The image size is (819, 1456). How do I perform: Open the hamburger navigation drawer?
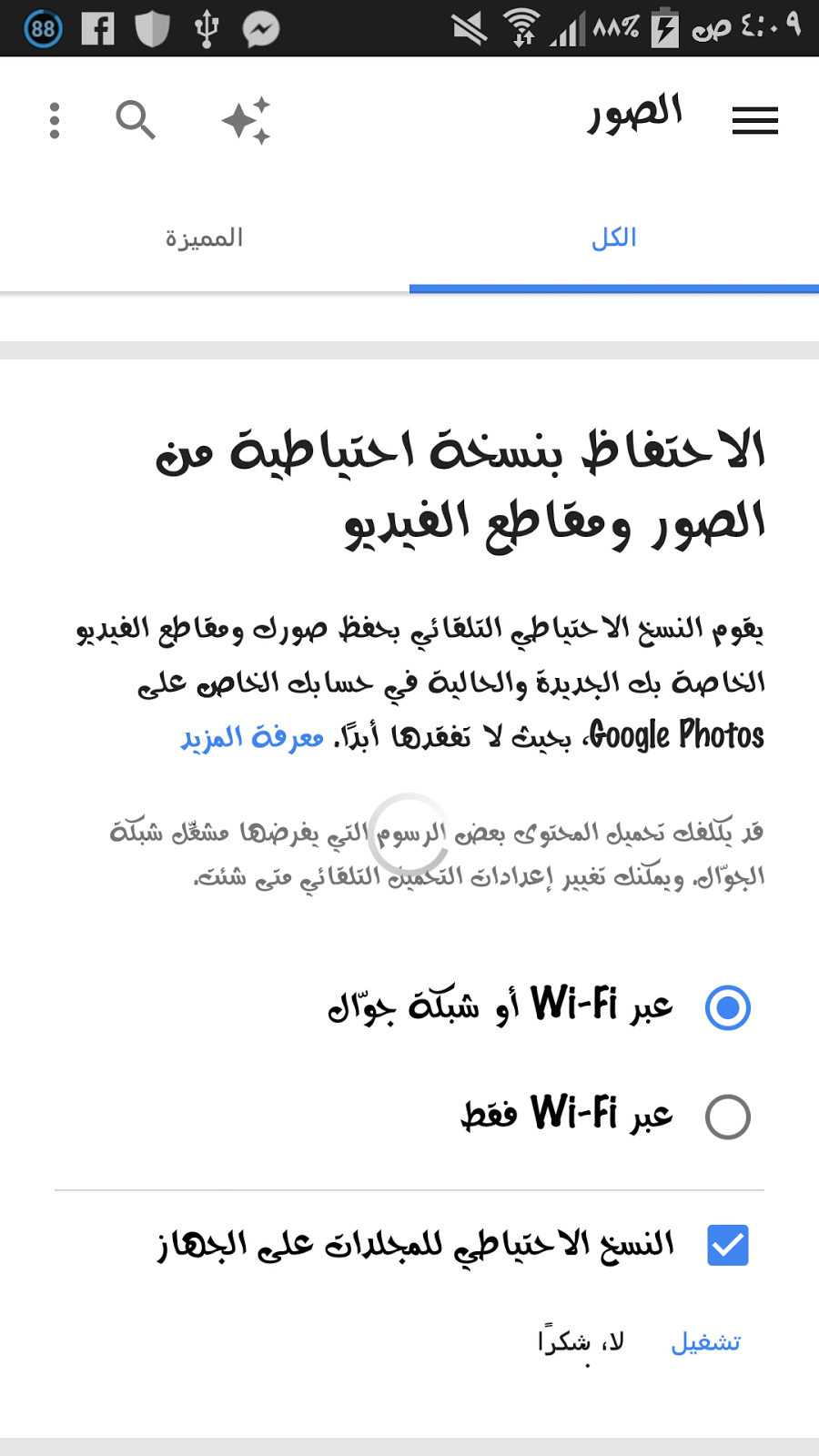click(754, 120)
